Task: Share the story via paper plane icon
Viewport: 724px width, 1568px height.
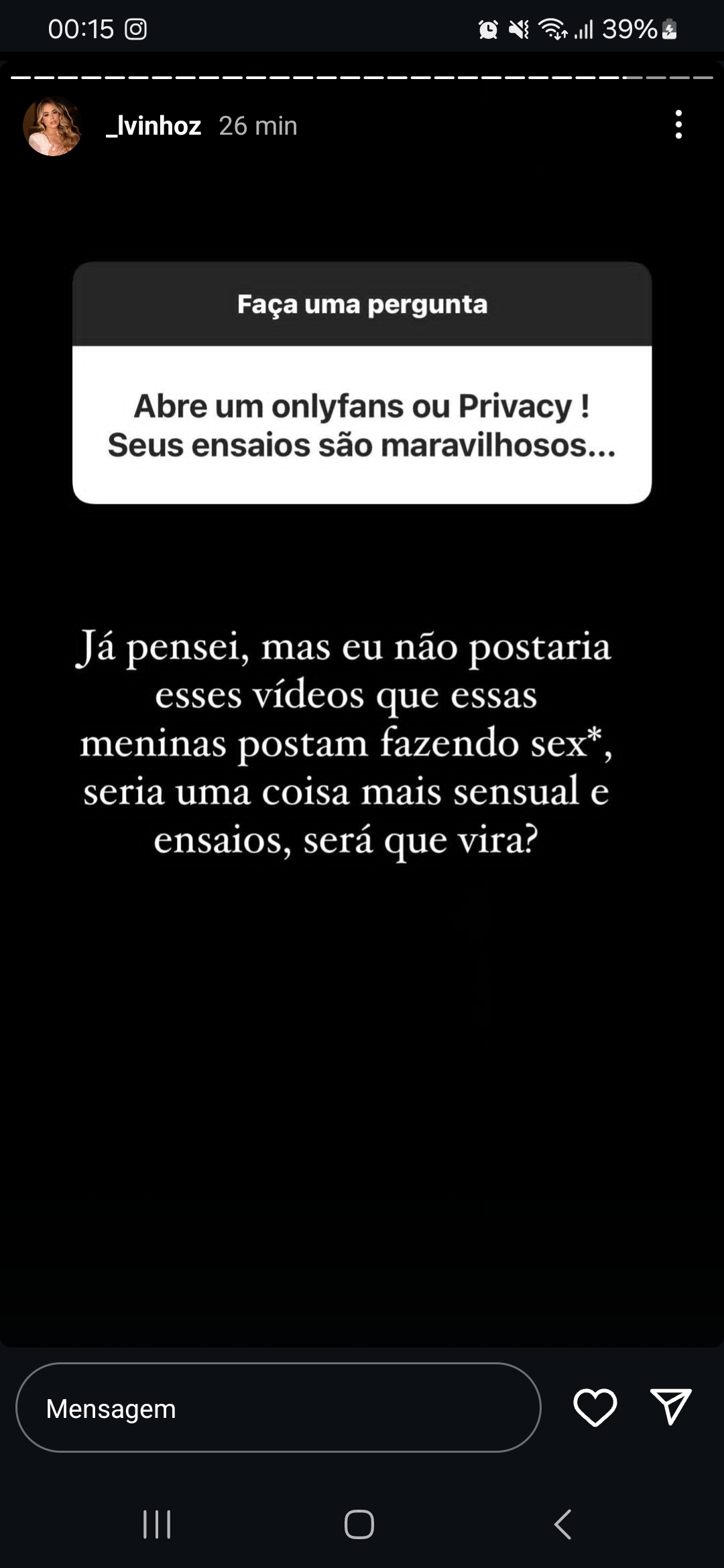Action: 670,1406
